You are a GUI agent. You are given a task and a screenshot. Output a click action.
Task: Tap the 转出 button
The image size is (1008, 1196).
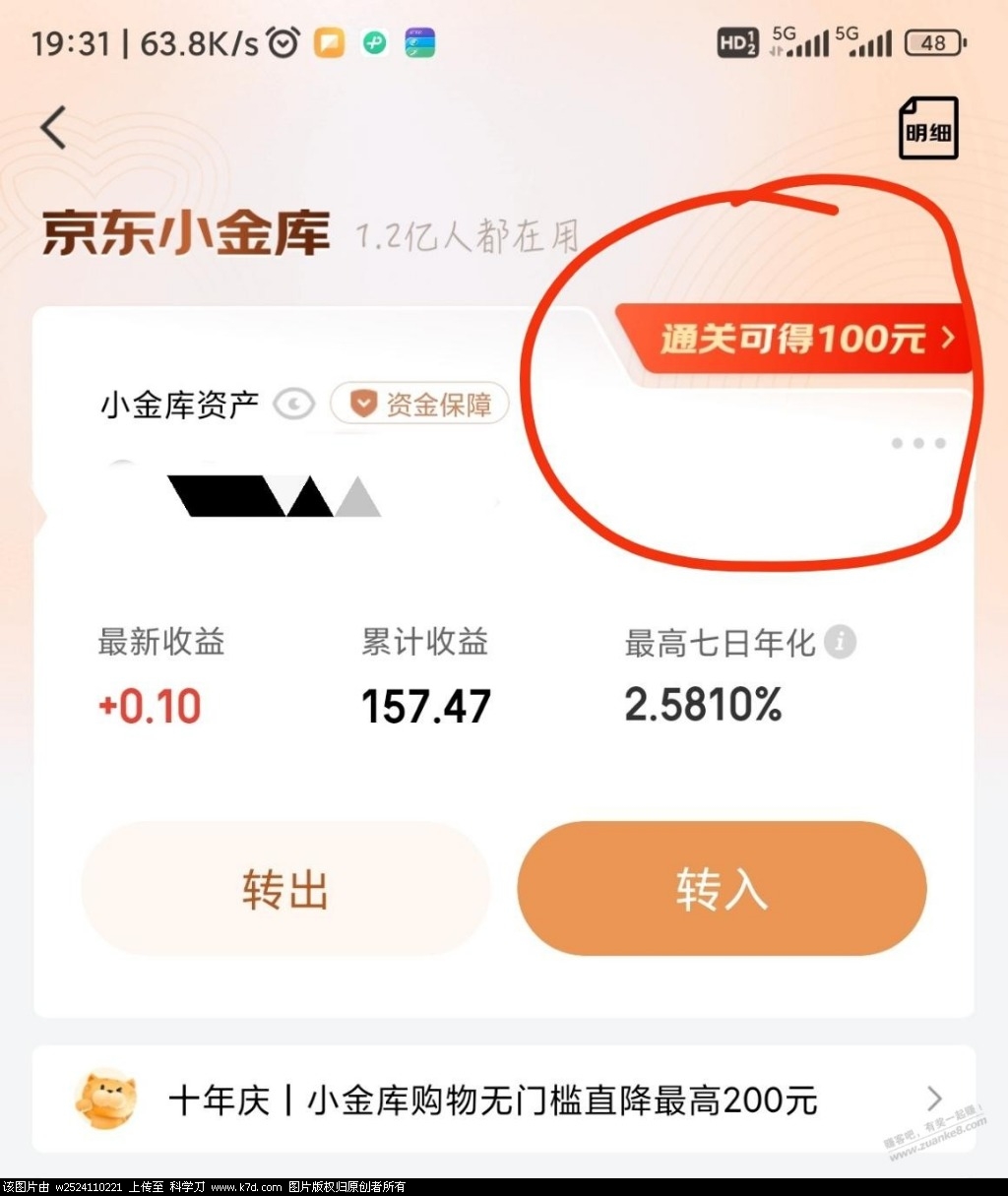pos(285,889)
